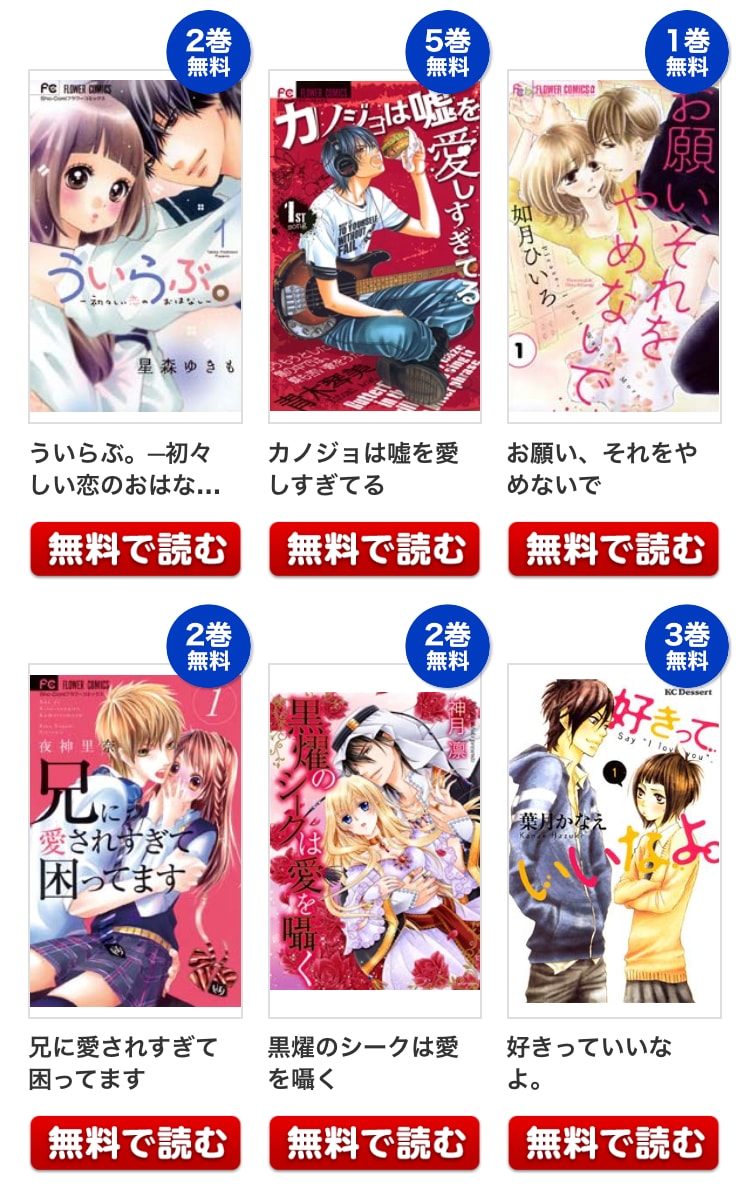
Task: Tap 無料で読む under ういらぶ。
Action: coord(135,549)
